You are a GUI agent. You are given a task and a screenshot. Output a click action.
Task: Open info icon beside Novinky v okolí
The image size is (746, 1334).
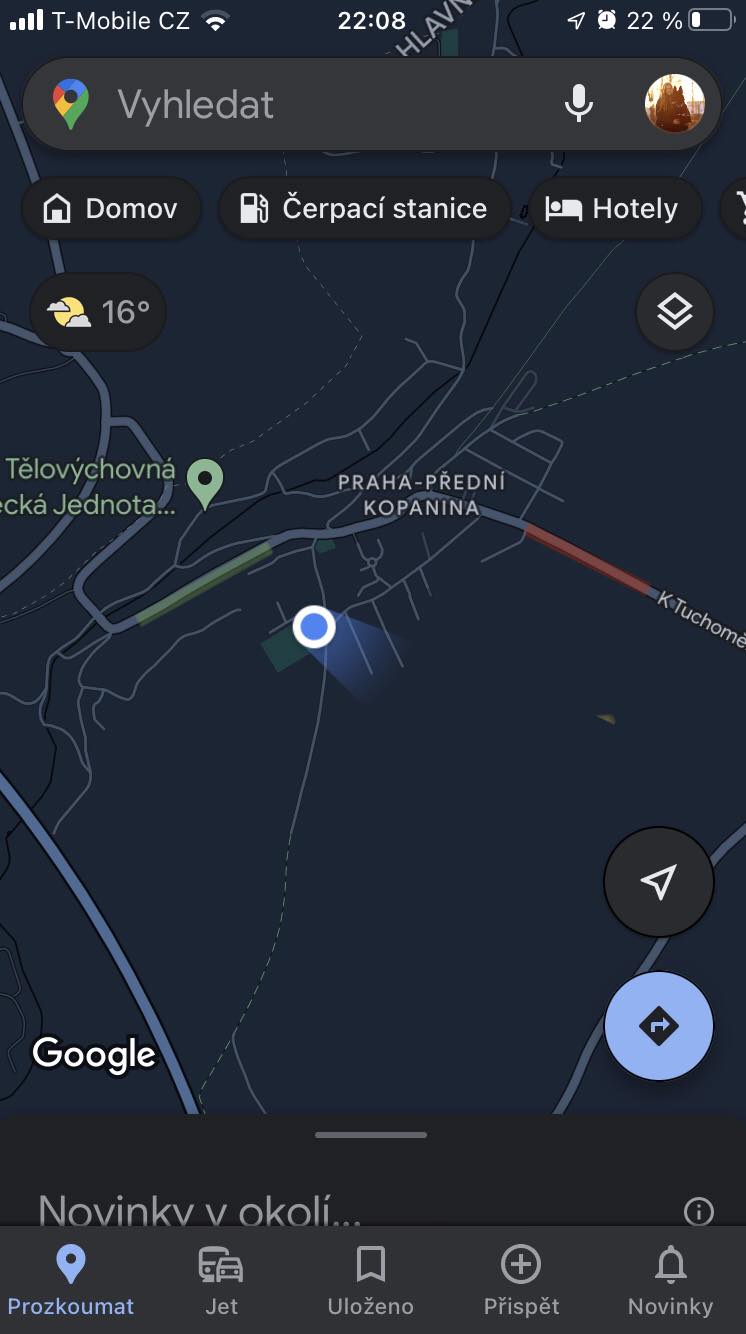coord(698,1212)
